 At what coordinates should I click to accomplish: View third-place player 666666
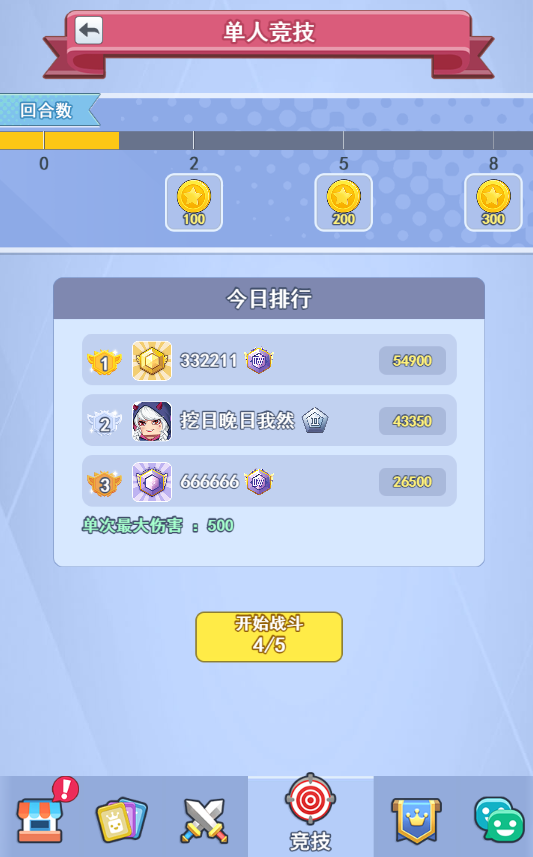click(x=269, y=482)
